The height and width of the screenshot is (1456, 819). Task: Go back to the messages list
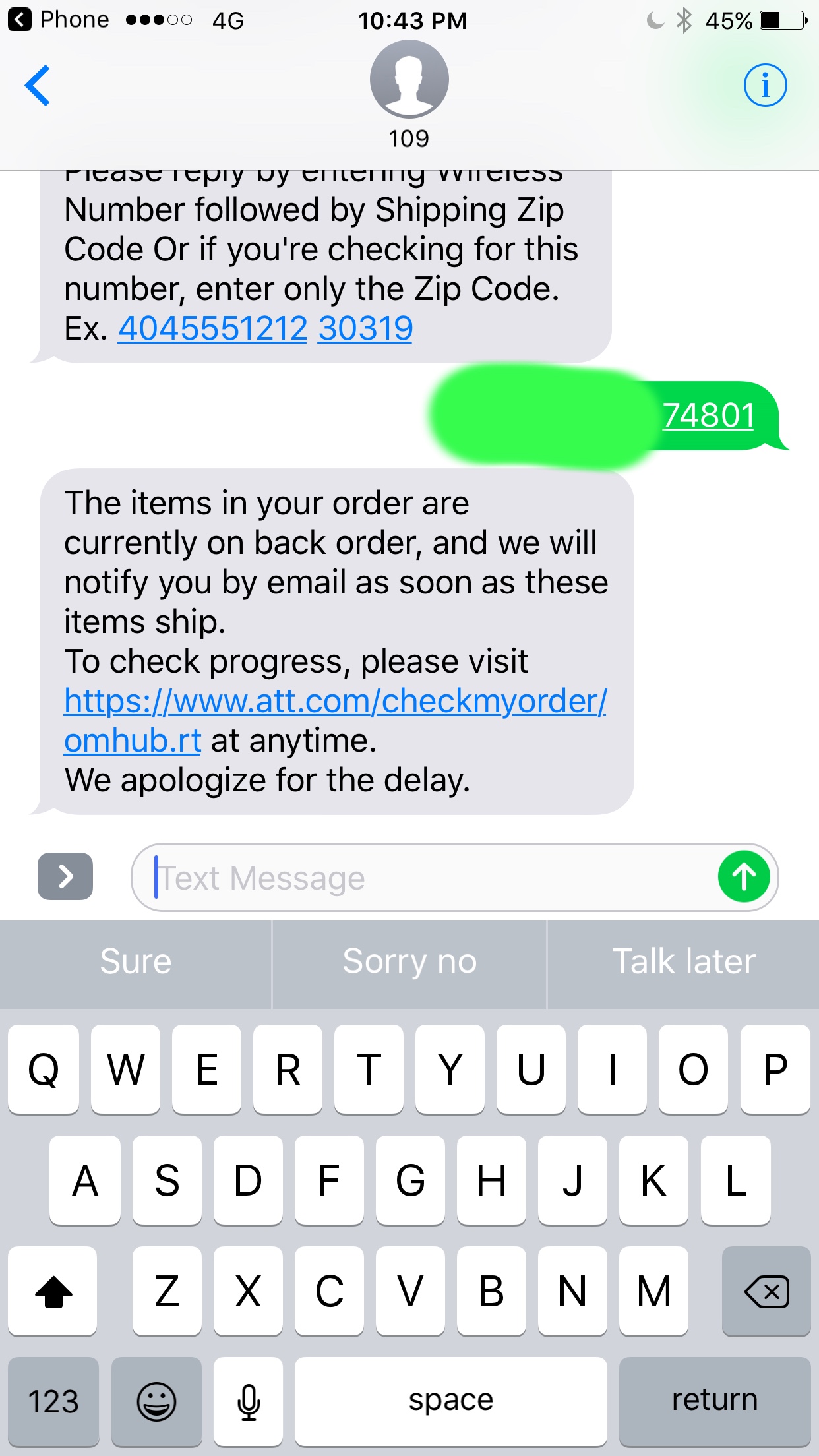pyautogui.click(x=38, y=85)
